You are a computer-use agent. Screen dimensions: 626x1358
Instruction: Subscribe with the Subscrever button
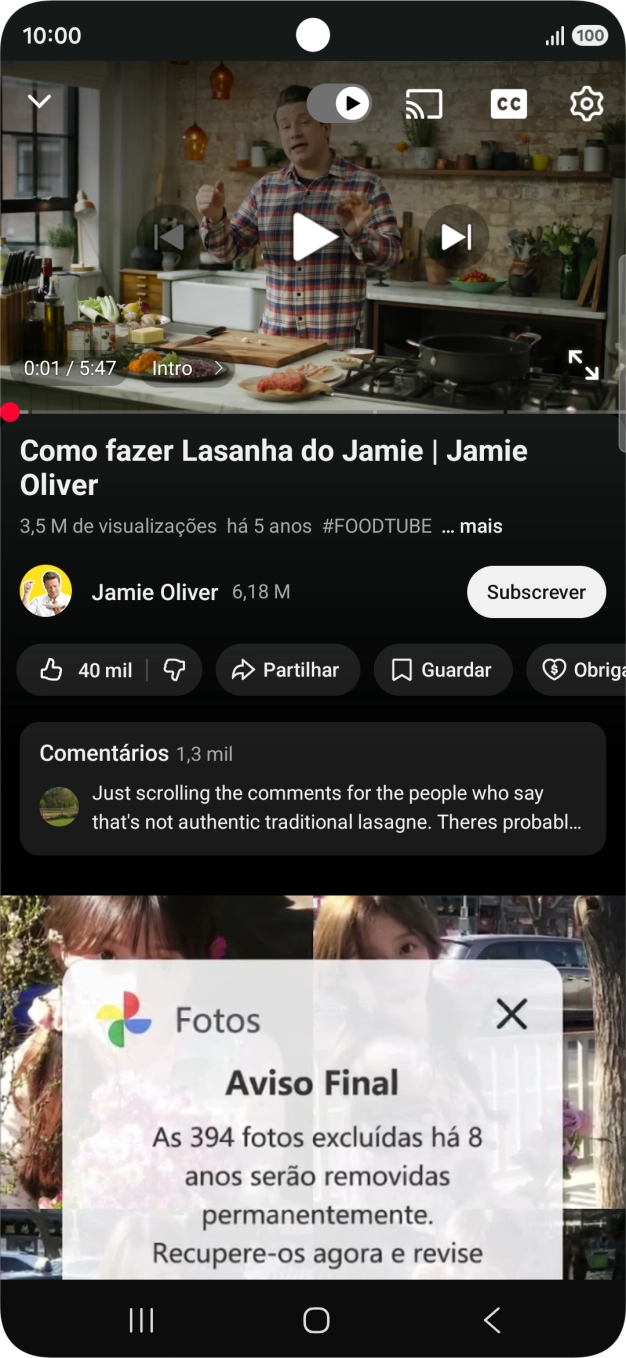(536, 592)
